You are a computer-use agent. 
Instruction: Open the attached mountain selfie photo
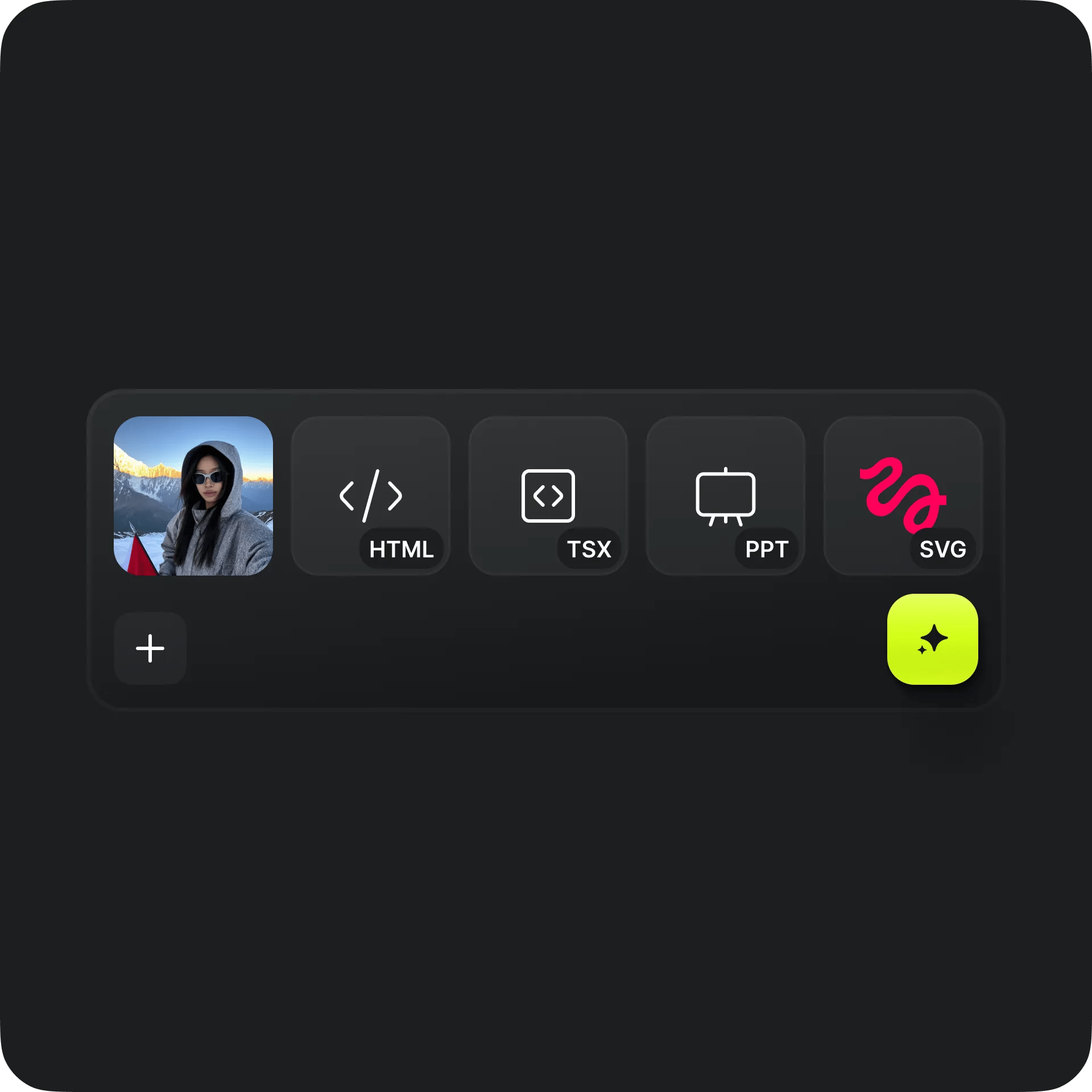coord(193,496)
